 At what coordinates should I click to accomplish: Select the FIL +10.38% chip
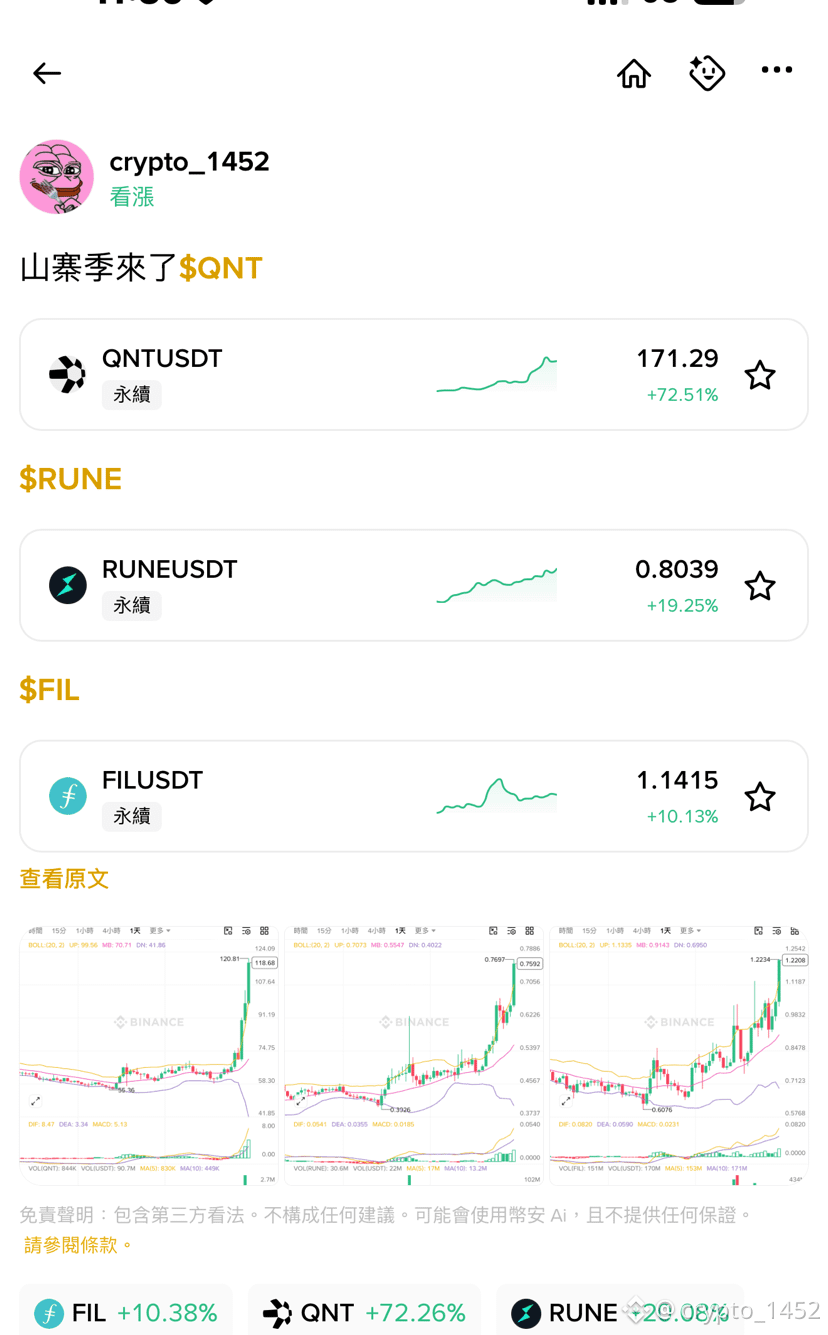coord(126,1312)
